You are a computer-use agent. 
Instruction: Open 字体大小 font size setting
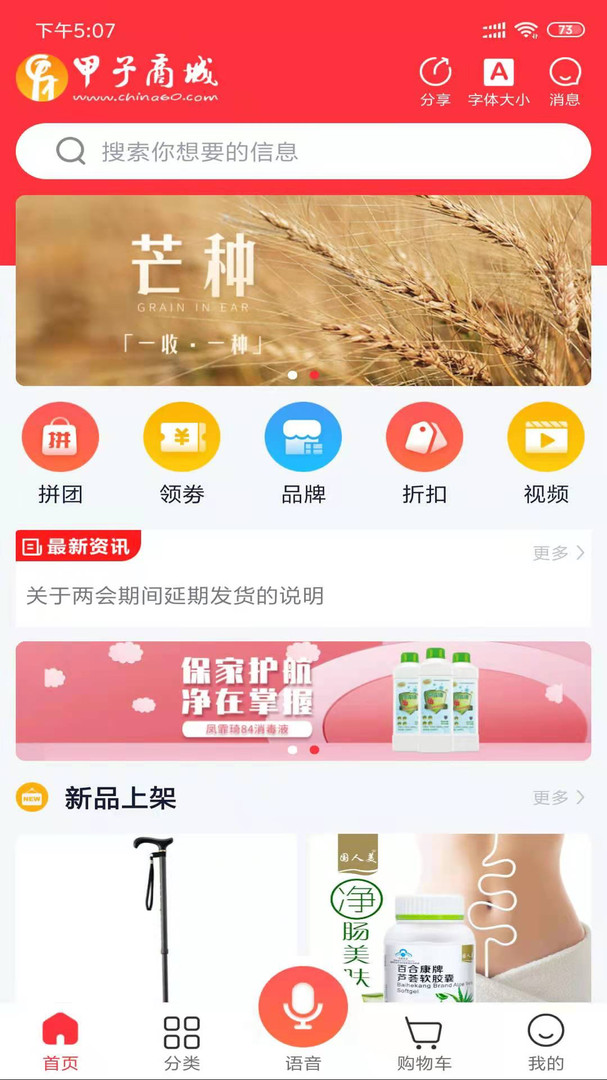tap(499, 82)
